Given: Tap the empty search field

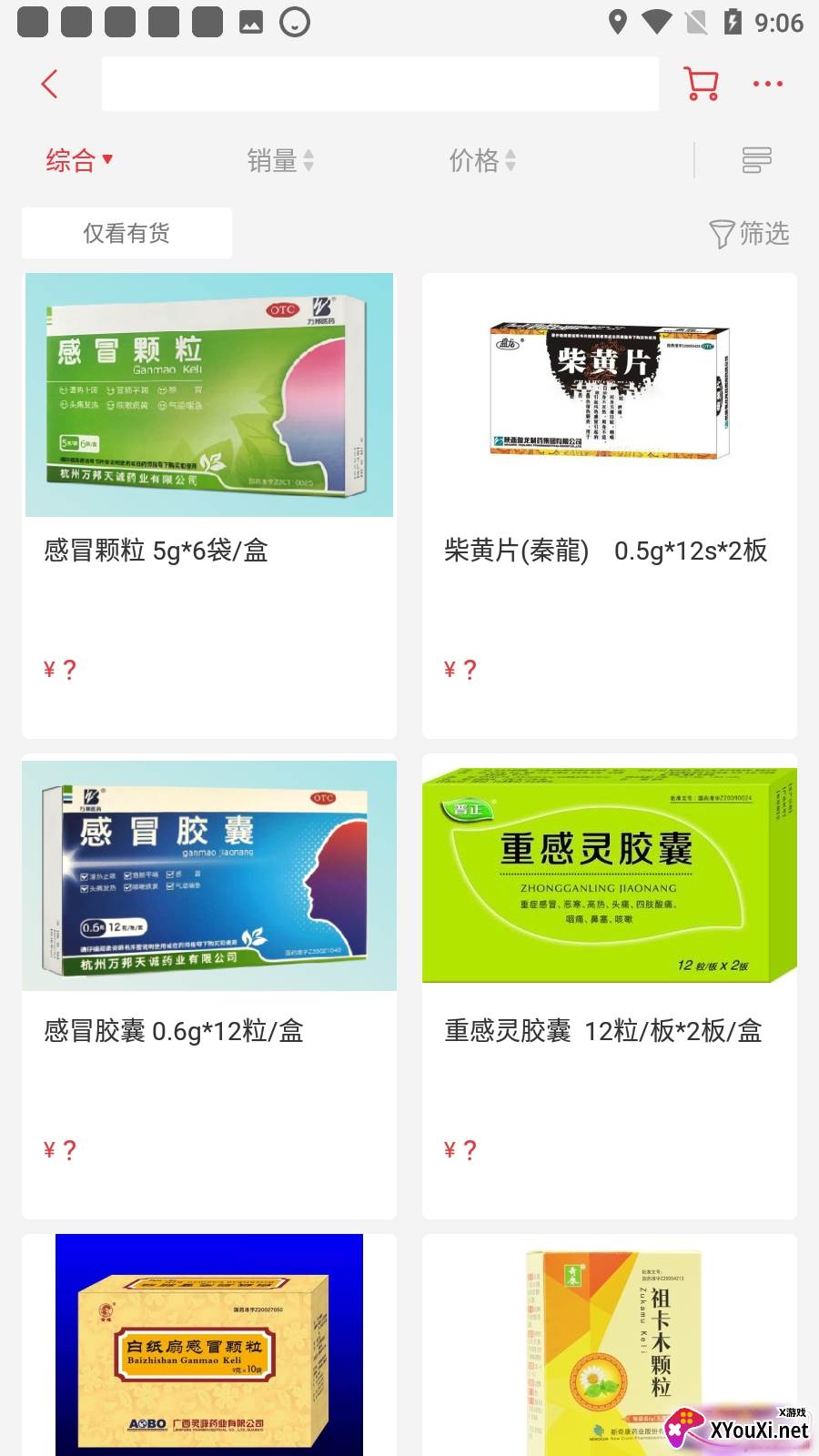Looking at the screenshot, I should click(x=379, y=84).
